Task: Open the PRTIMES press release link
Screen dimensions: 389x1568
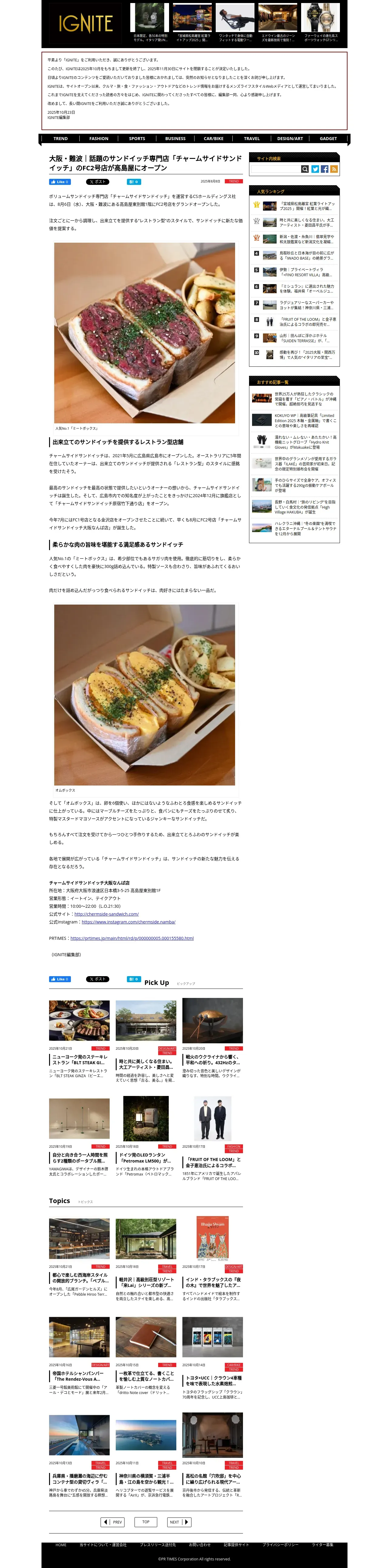Action: point(132,938)
